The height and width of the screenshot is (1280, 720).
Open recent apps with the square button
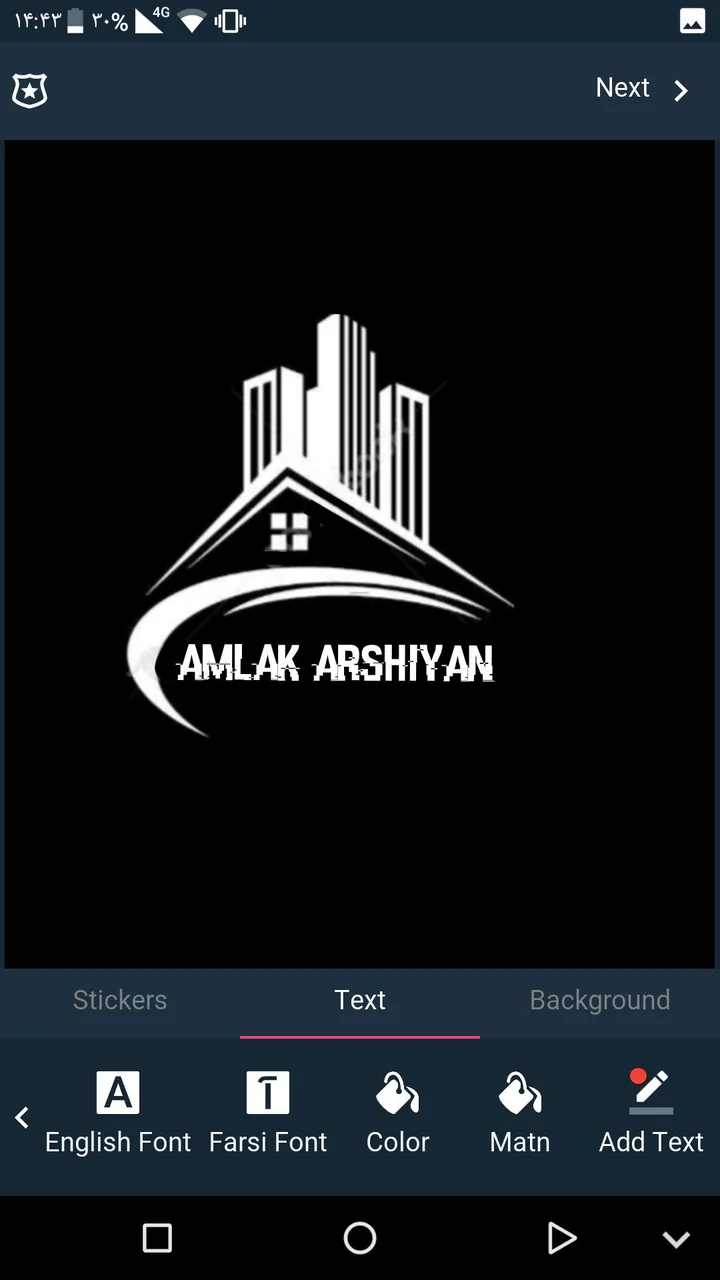(157, 1238)
